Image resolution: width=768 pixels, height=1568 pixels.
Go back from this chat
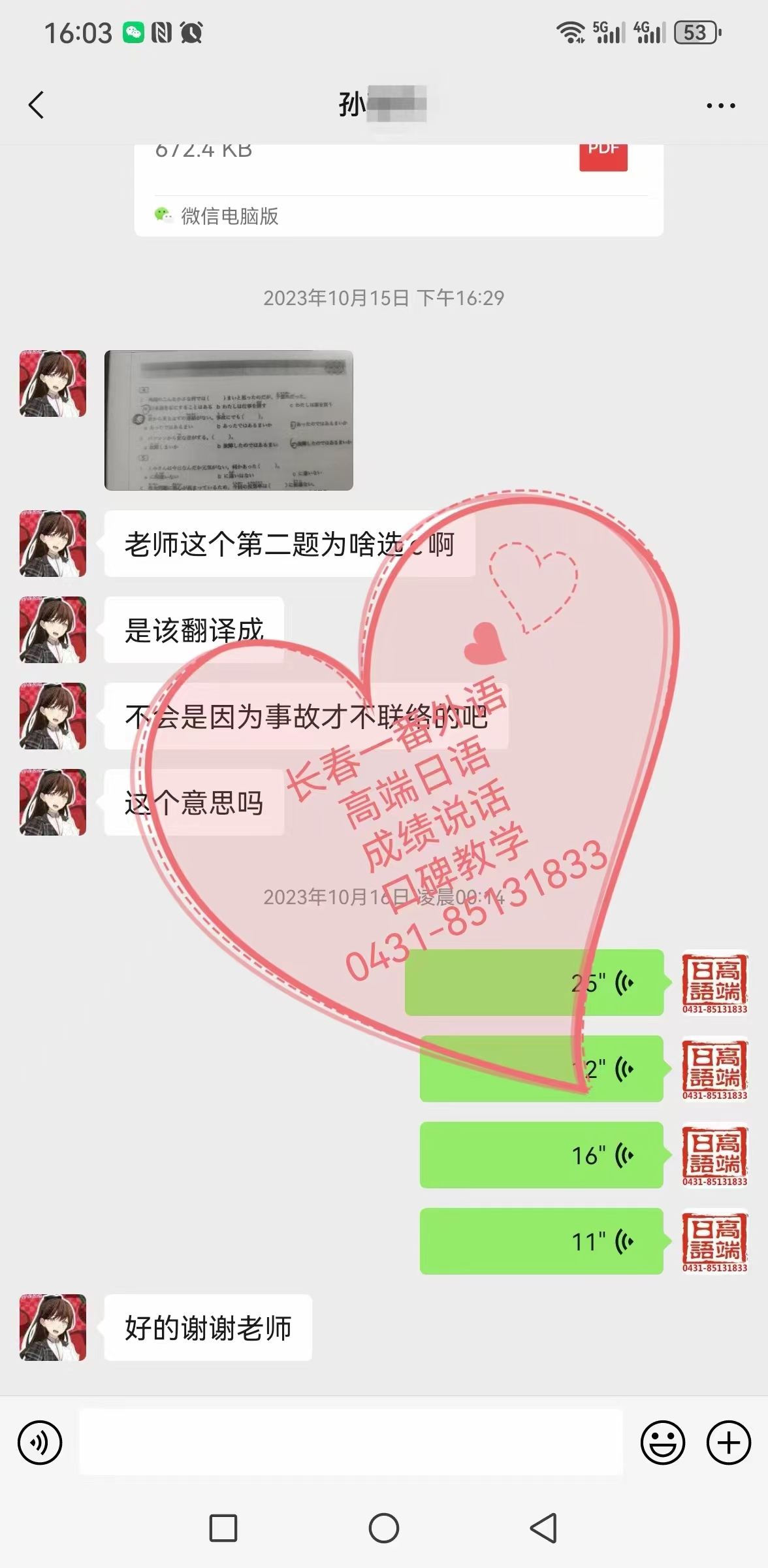pyautogui.click(x=37, y=105)
